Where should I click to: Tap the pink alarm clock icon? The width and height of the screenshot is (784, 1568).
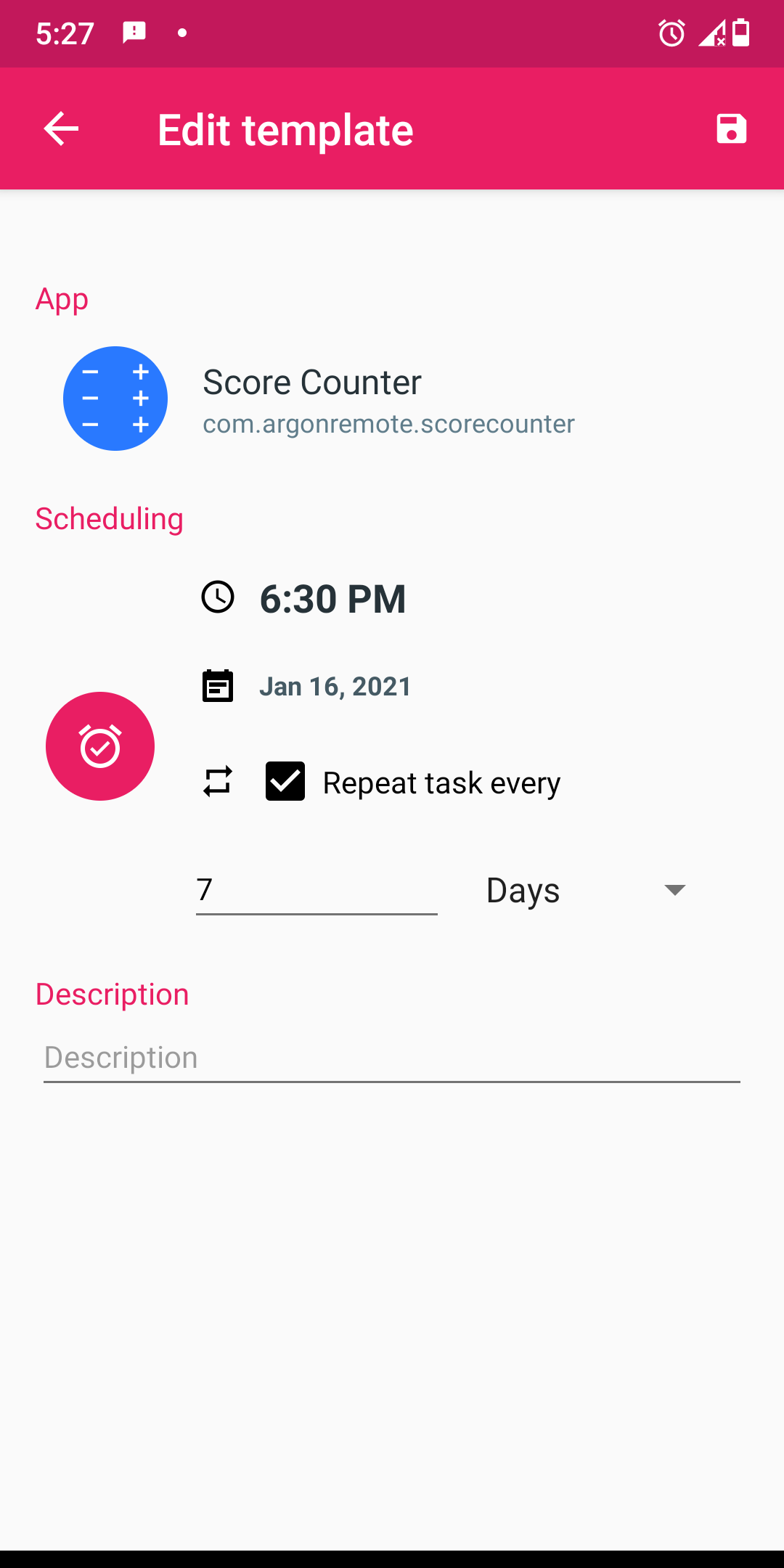coord(100,746)
